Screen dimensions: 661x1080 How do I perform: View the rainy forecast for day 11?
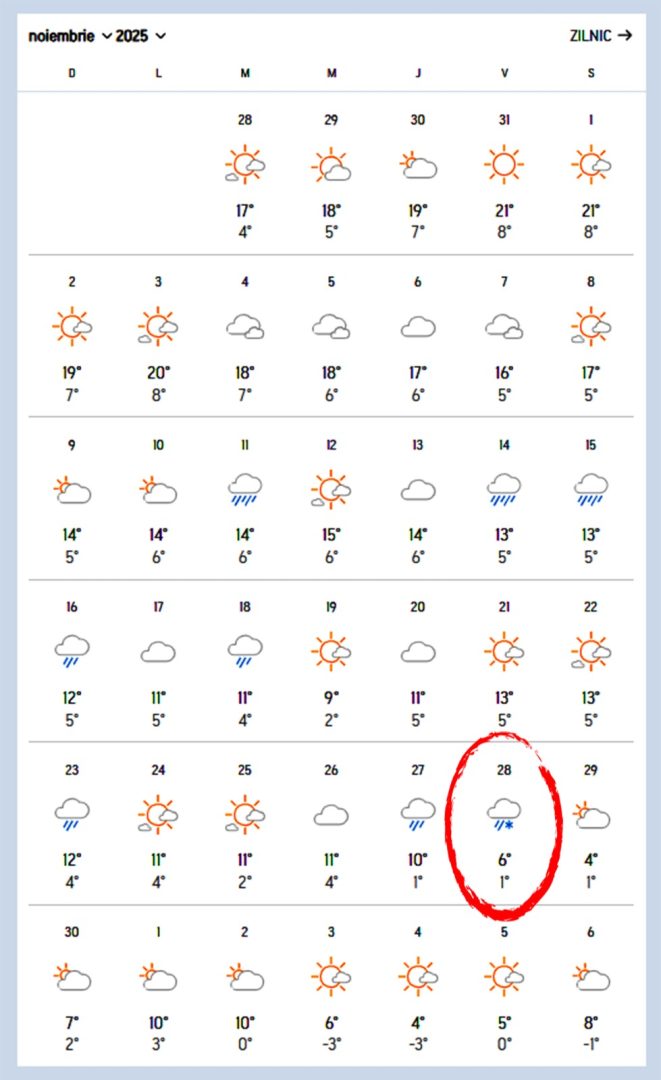point(245,498)
